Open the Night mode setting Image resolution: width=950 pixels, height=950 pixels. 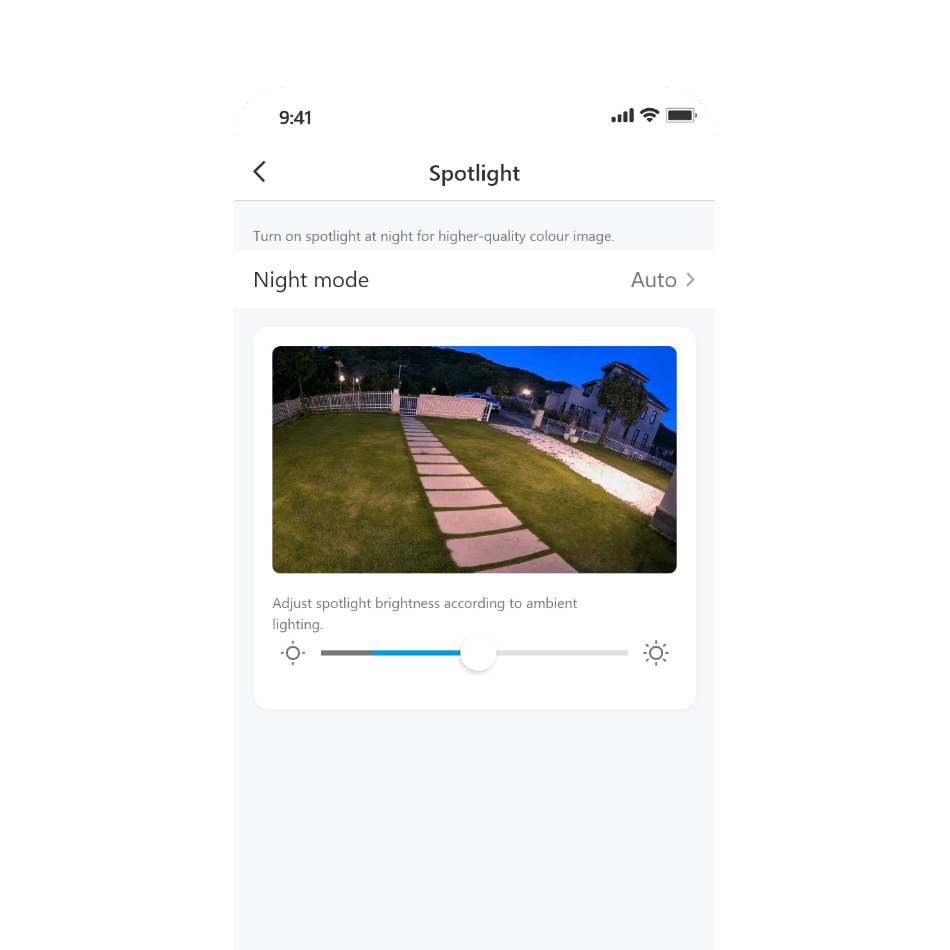(x=474, y=280)
